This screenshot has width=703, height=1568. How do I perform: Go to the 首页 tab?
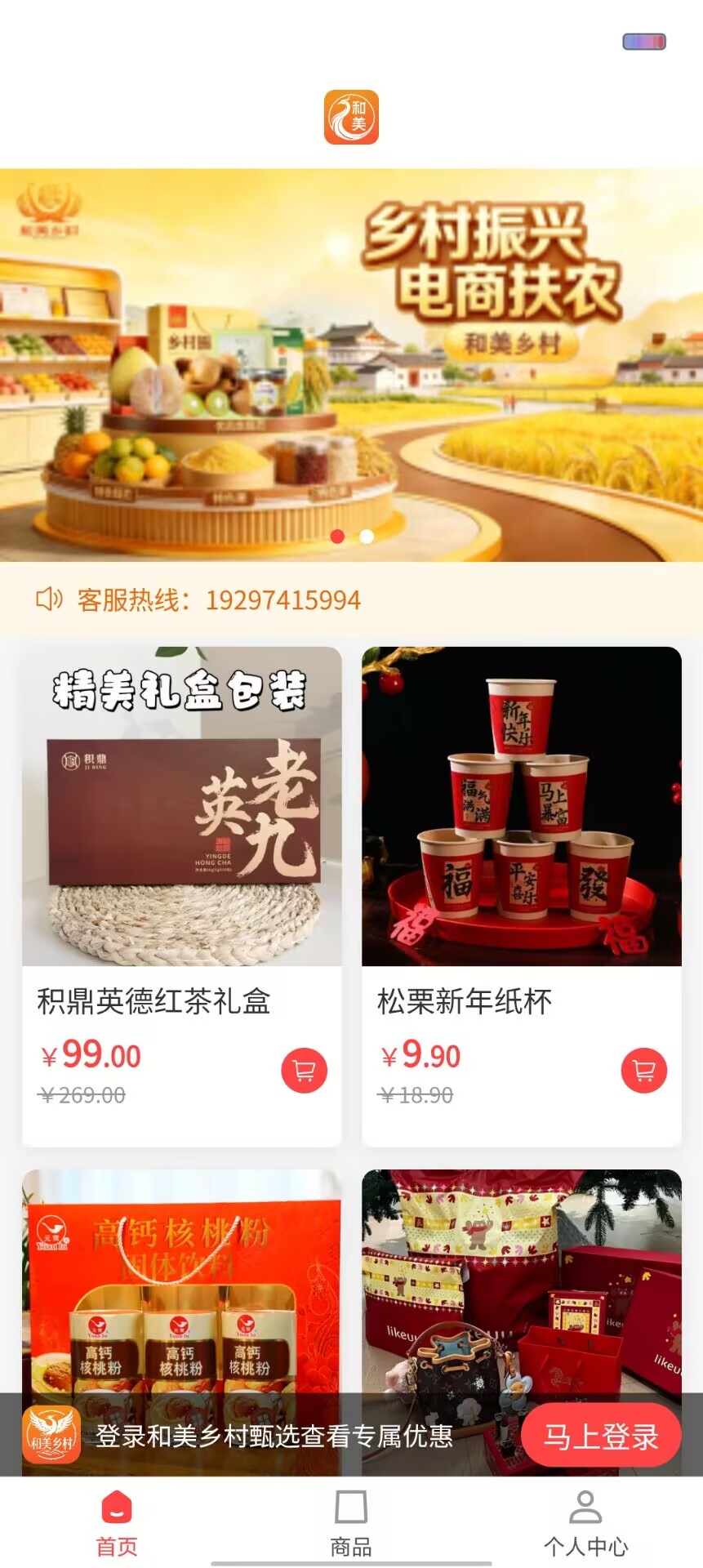[117, 1523]
